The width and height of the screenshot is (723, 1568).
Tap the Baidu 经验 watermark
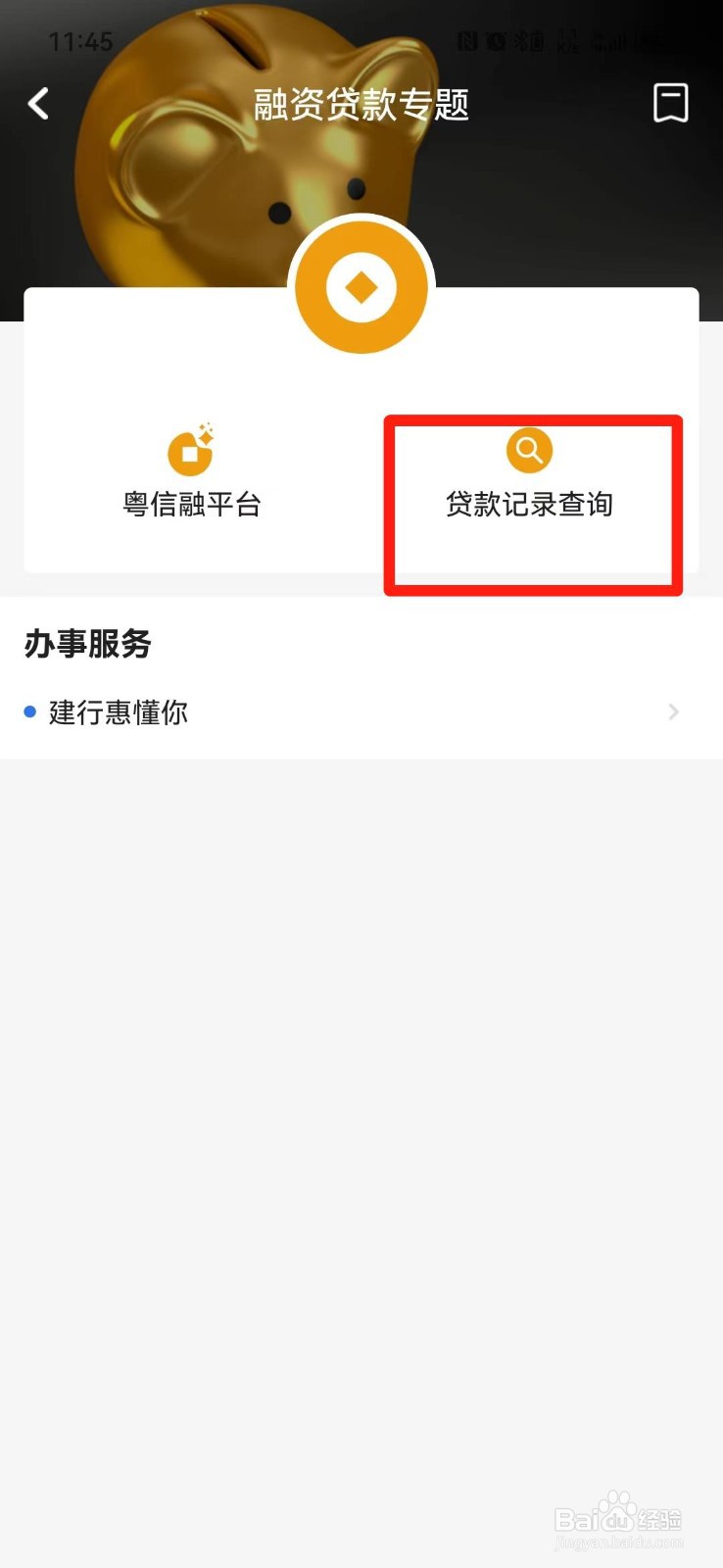tap(617, 1519)
